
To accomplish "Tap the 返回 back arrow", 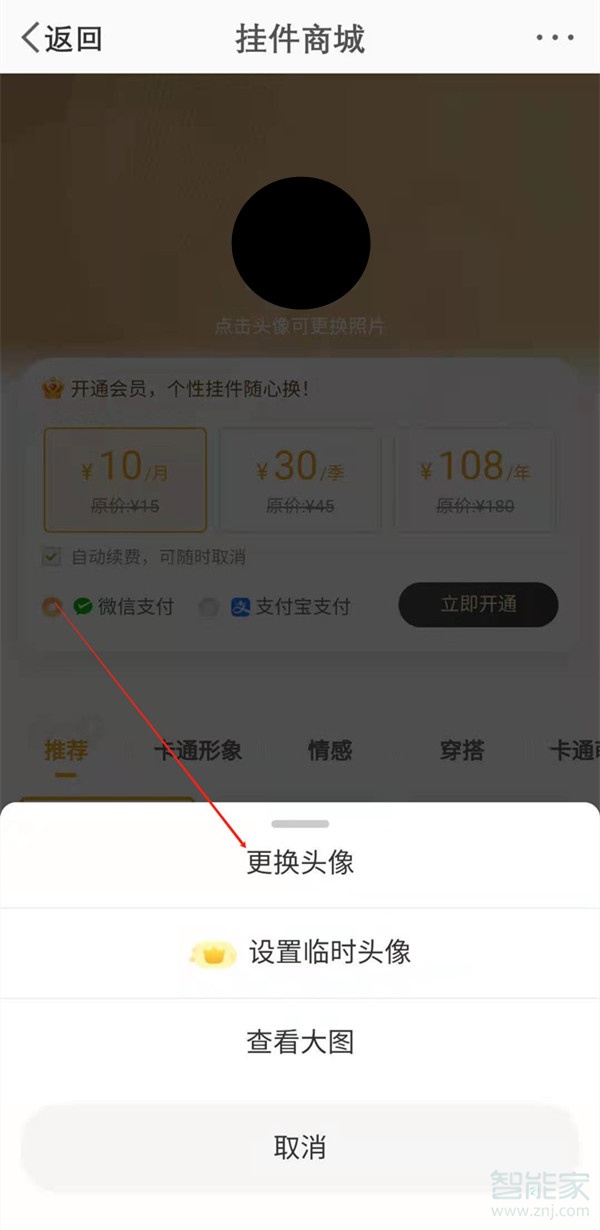I will click(33, 38).
